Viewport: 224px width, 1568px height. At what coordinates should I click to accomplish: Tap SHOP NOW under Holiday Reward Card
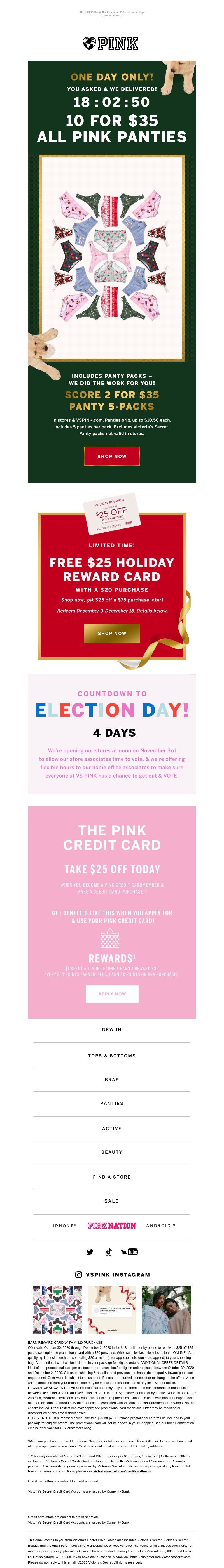pyautogui.click(x=112, y=633)
